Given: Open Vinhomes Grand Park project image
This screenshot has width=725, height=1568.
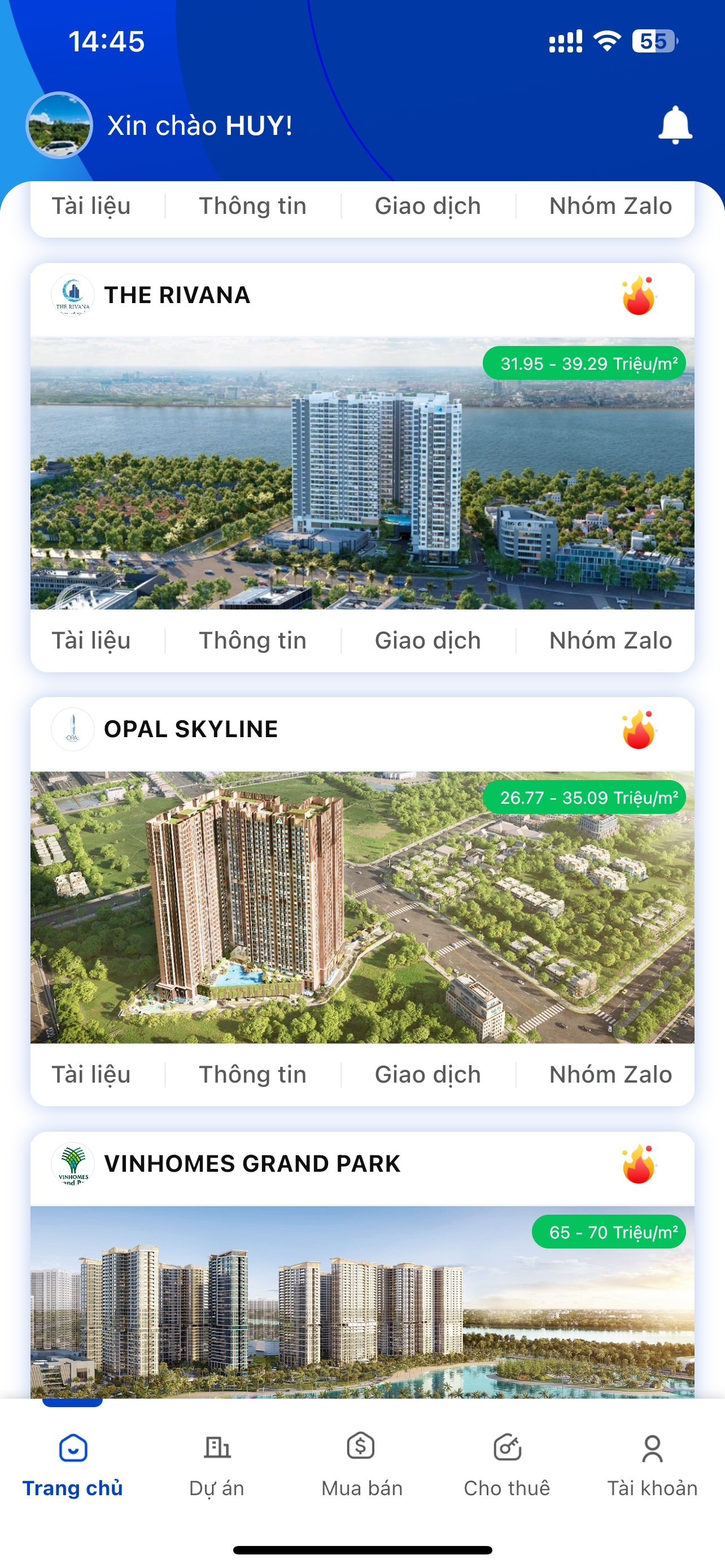Looking at the screenshot, I should (362, 1303).
